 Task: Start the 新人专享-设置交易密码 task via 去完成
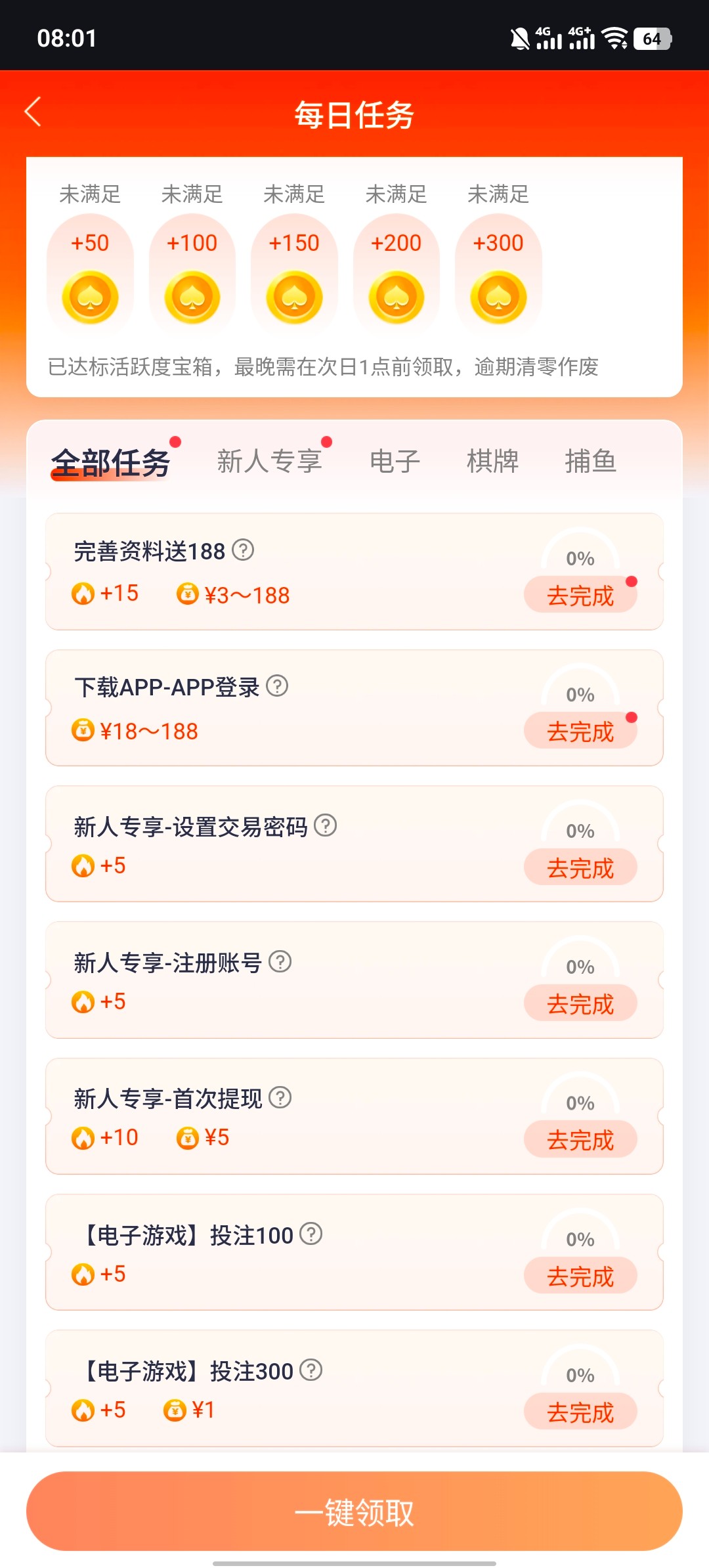580,868
